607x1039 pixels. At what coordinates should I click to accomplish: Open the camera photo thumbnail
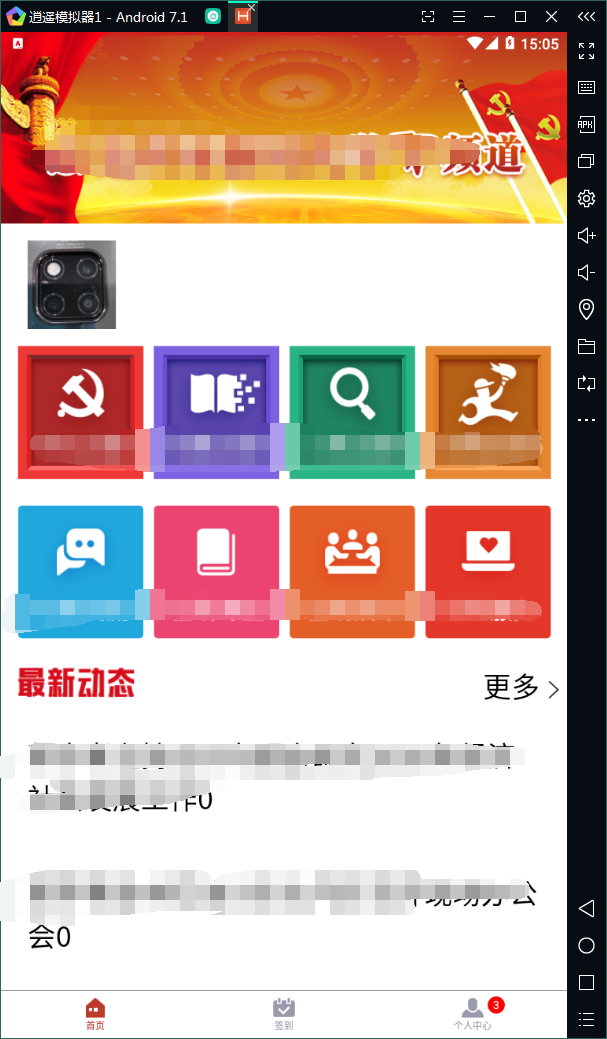pos(72,284)
